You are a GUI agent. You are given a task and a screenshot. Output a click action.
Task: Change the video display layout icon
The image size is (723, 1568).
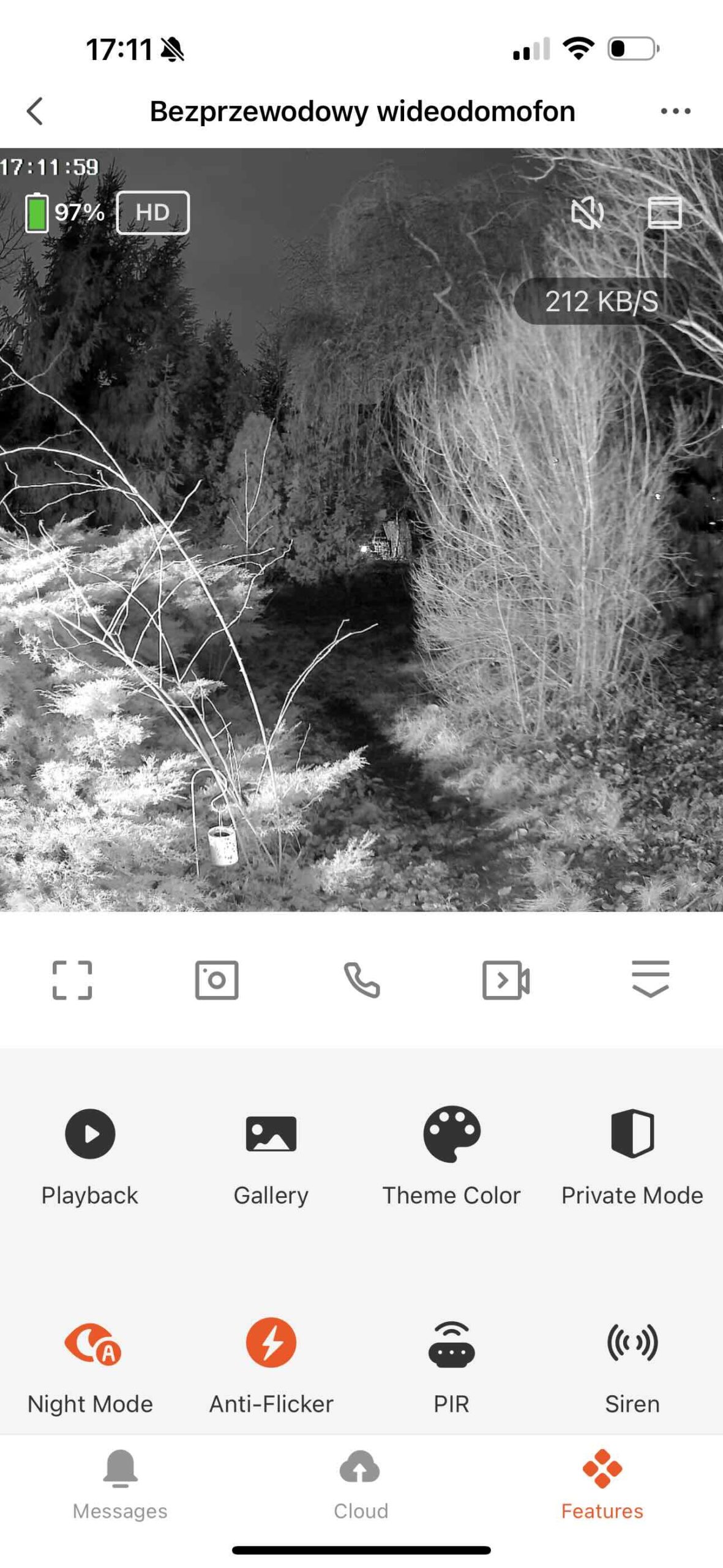[664, 213]
